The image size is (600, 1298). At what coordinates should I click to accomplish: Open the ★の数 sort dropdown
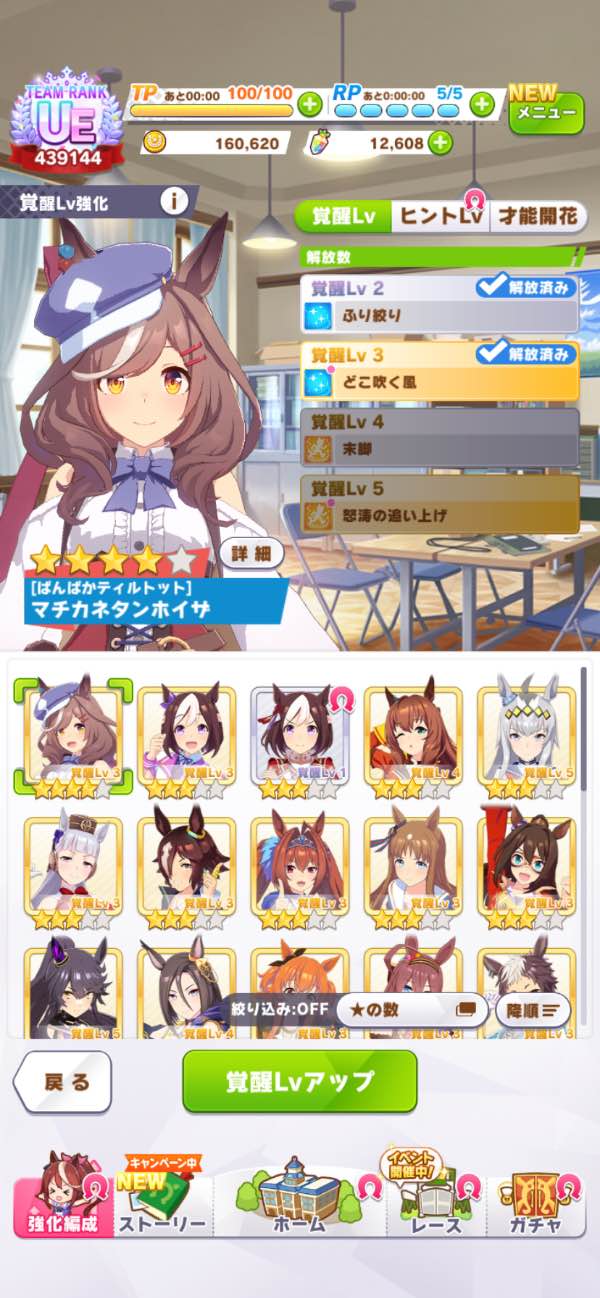(411, 1009)
